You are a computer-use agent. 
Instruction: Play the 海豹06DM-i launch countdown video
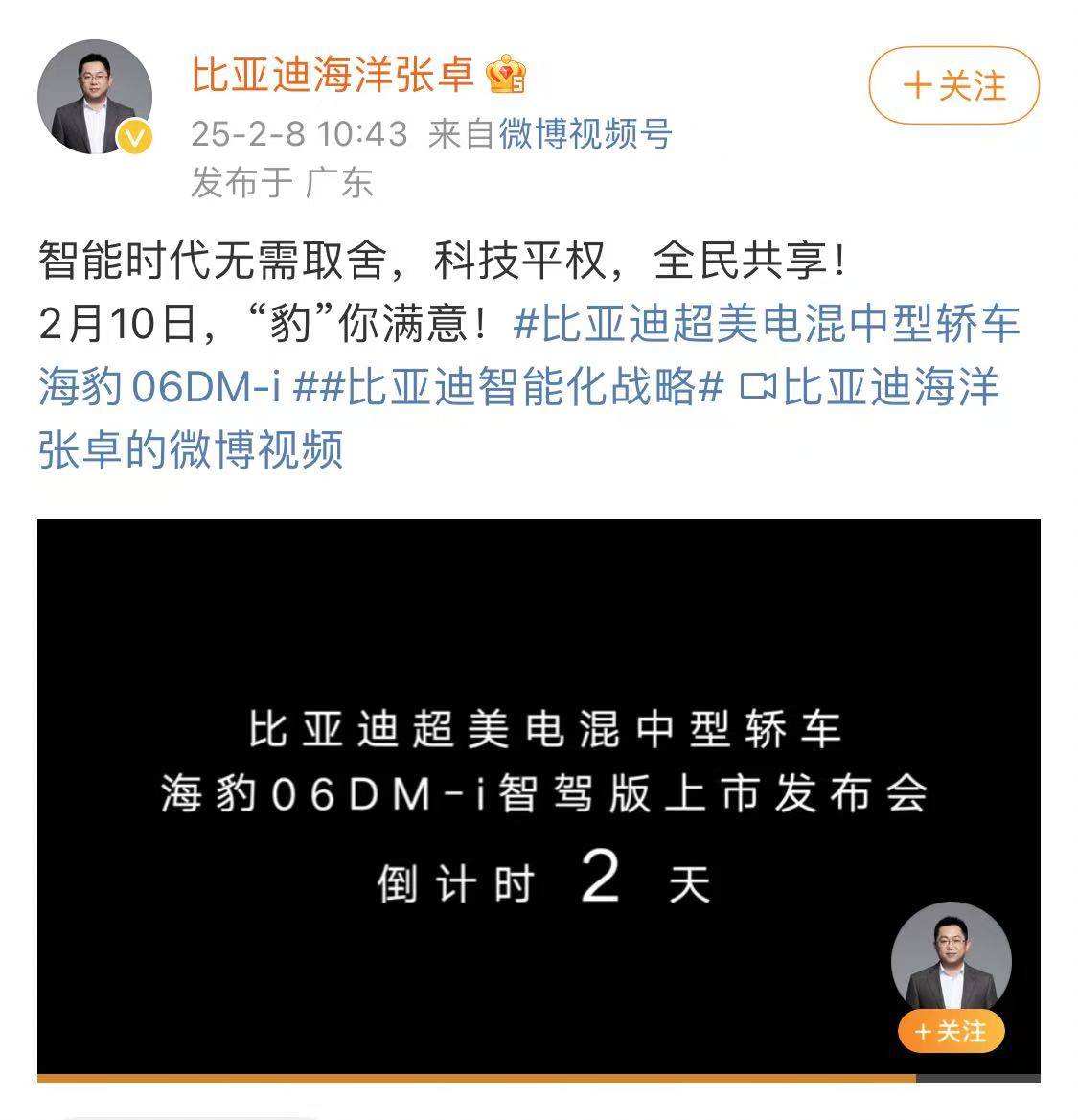pyautogui.click(x=539, y=795)
